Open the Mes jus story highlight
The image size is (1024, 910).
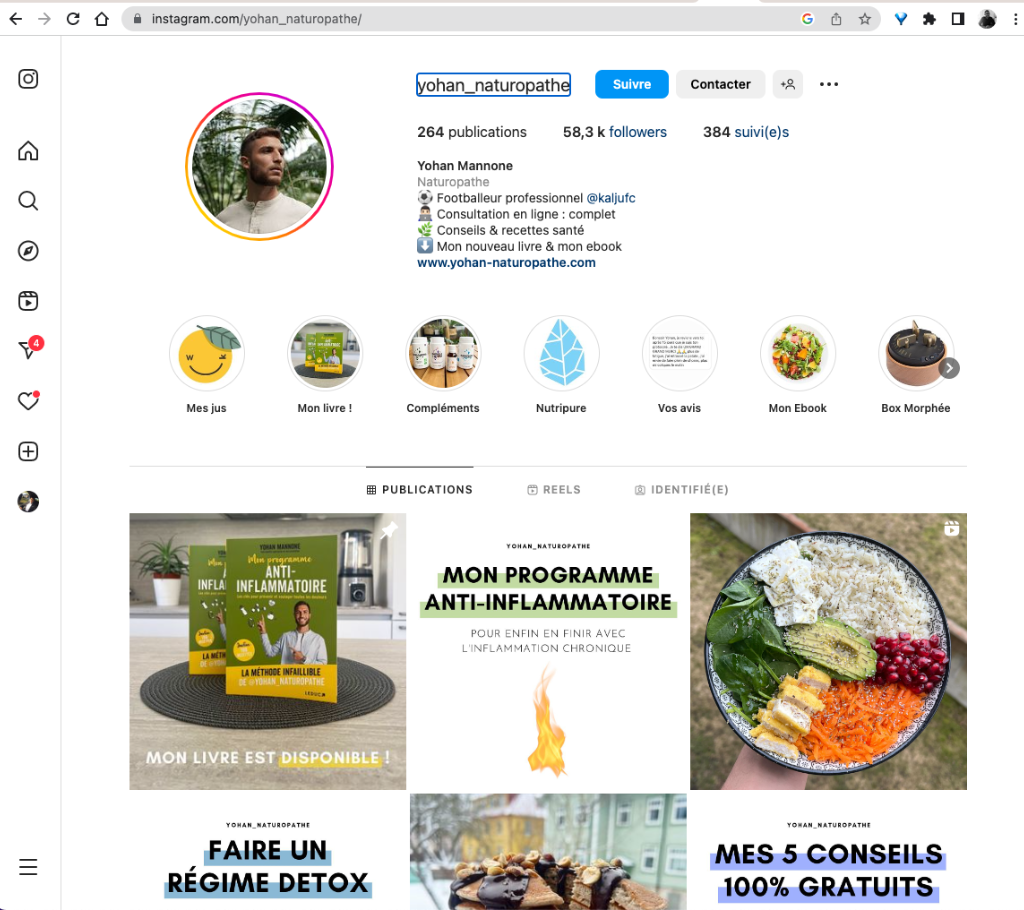pos(206,353)
